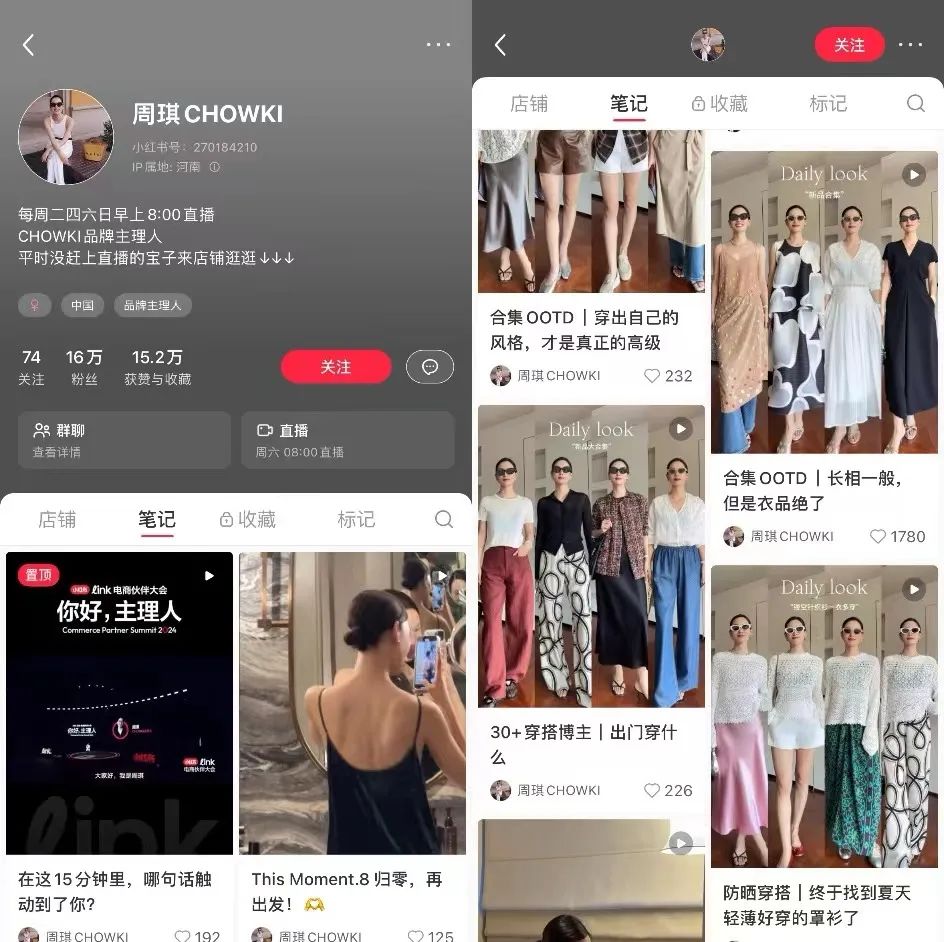Screen dimensions: 944x942
Task: Open the 群聊 group chat card
Action: [x=124, y=440]
